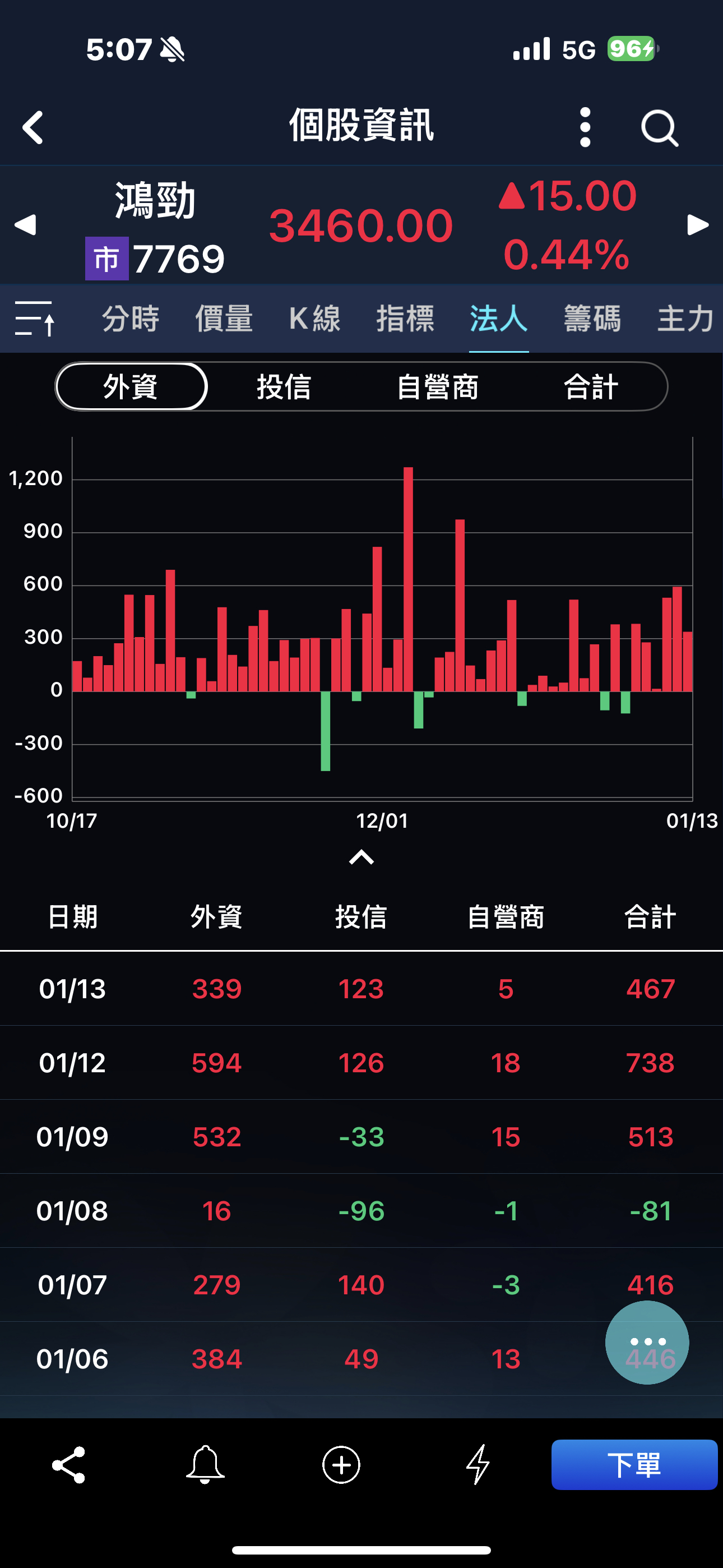The height and width of the screenshot is (1568, 723).
Task: Select the 指標 tab
Action: pos(405,319)
